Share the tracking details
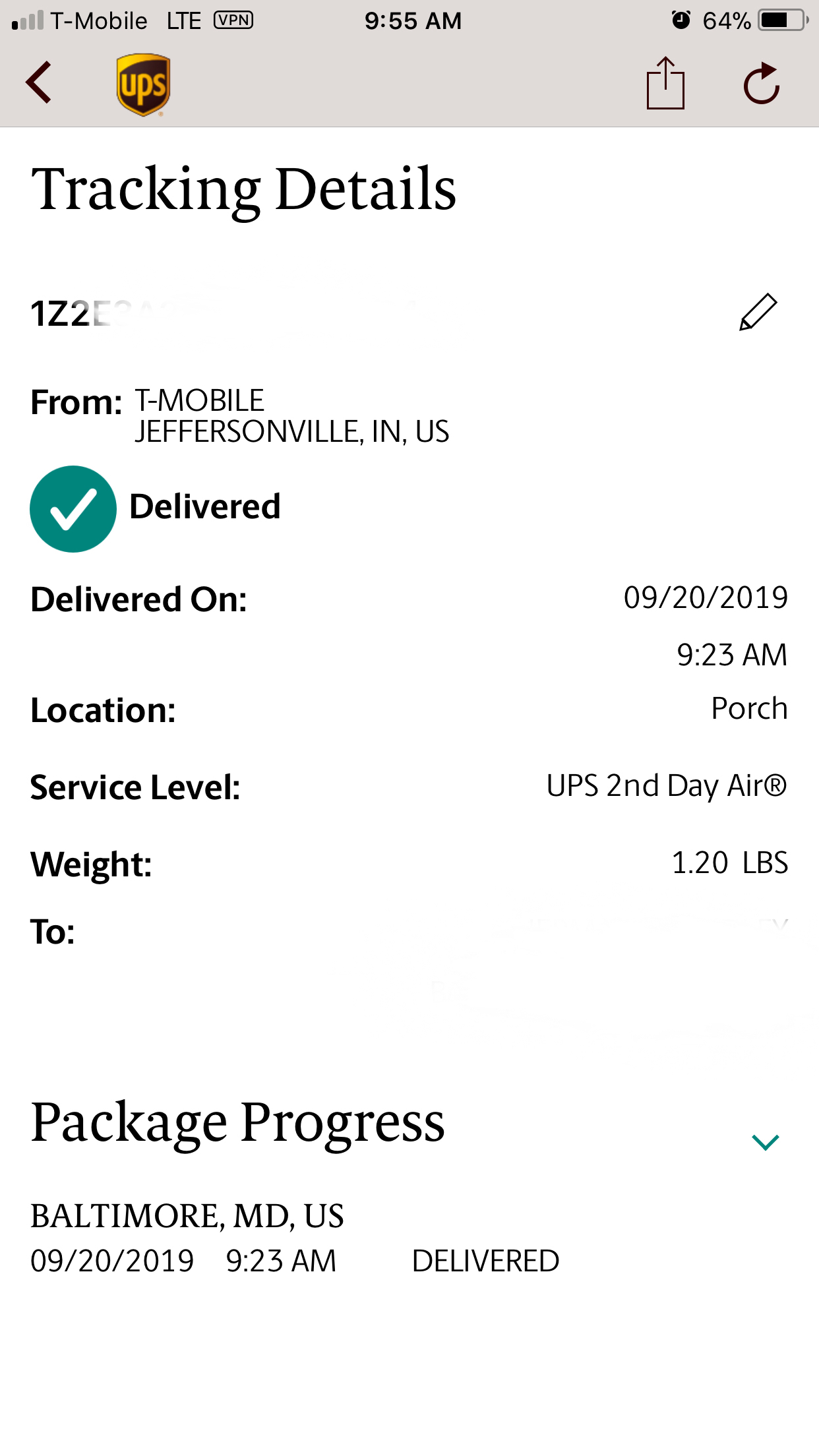819x1456 pixels. 665,84
